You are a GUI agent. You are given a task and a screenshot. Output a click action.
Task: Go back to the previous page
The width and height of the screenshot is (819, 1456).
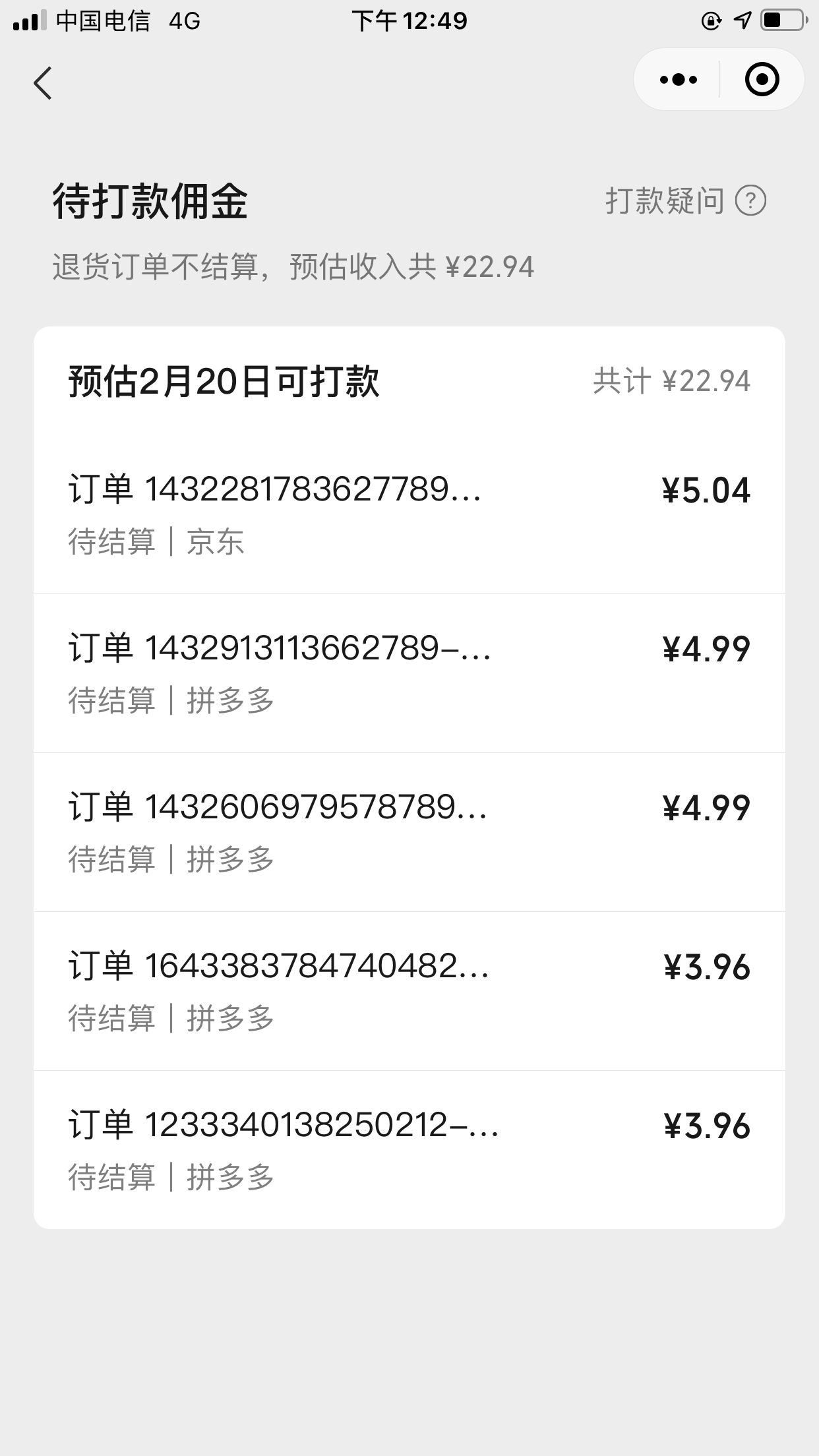(x=44, y=83)
